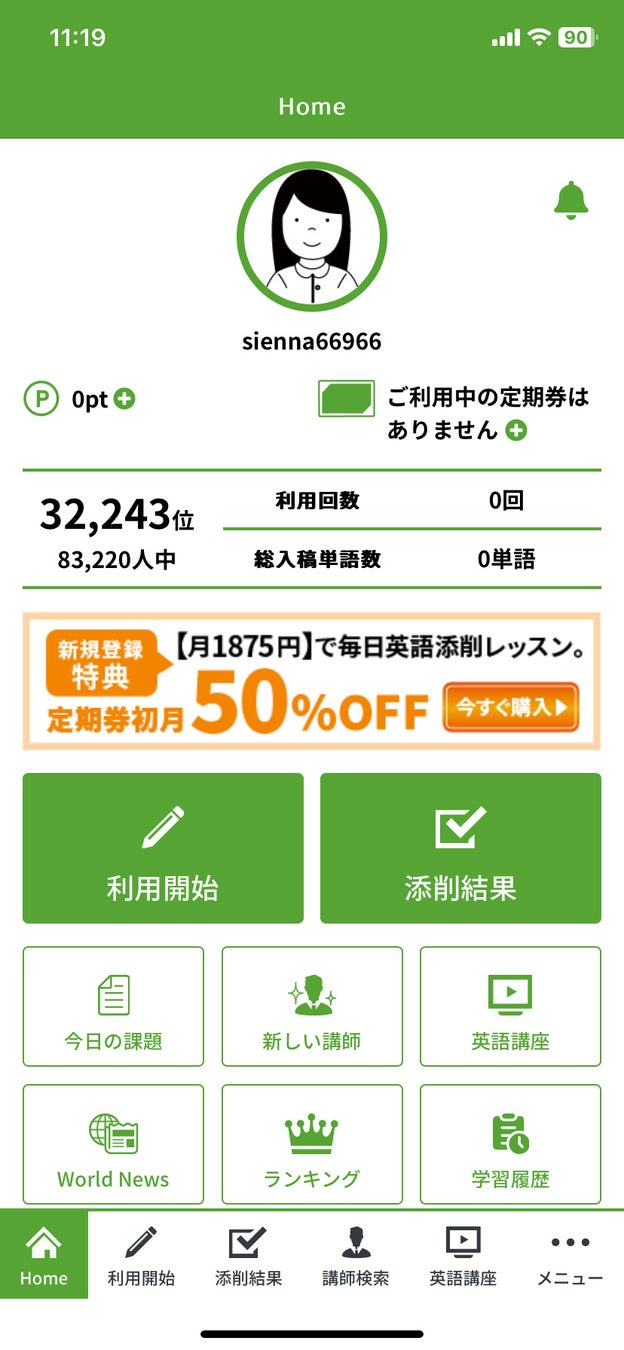
Task: Tap the large 利用開始 button
Action: point(163,848)
